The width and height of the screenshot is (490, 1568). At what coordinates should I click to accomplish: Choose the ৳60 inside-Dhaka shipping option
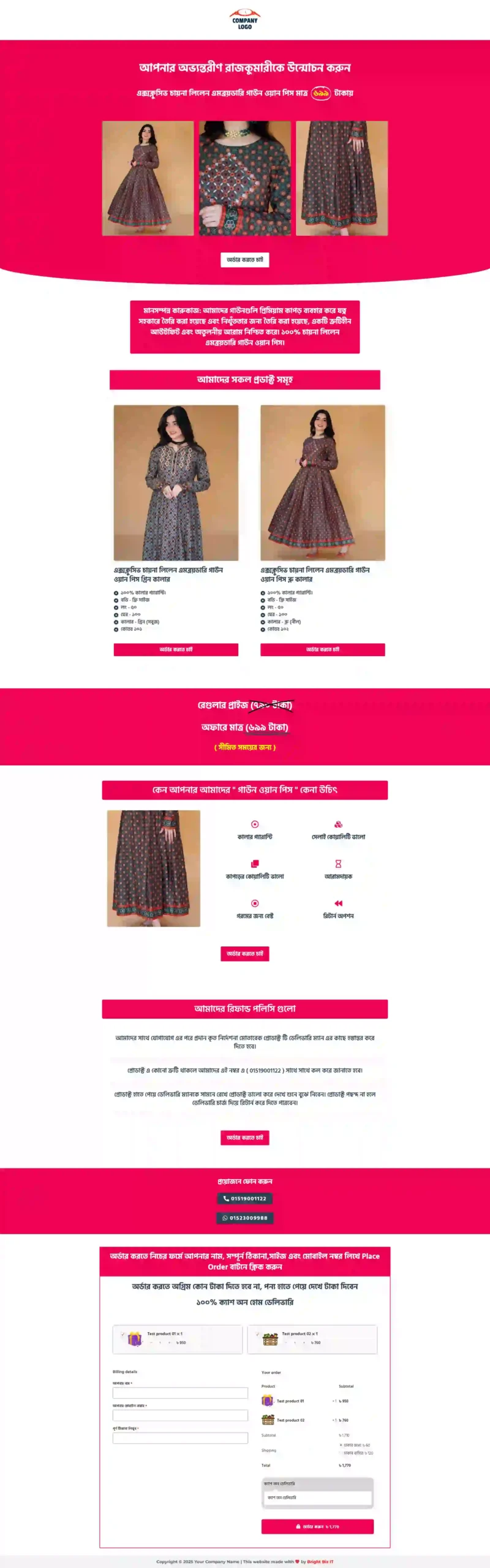point(341,1445)
